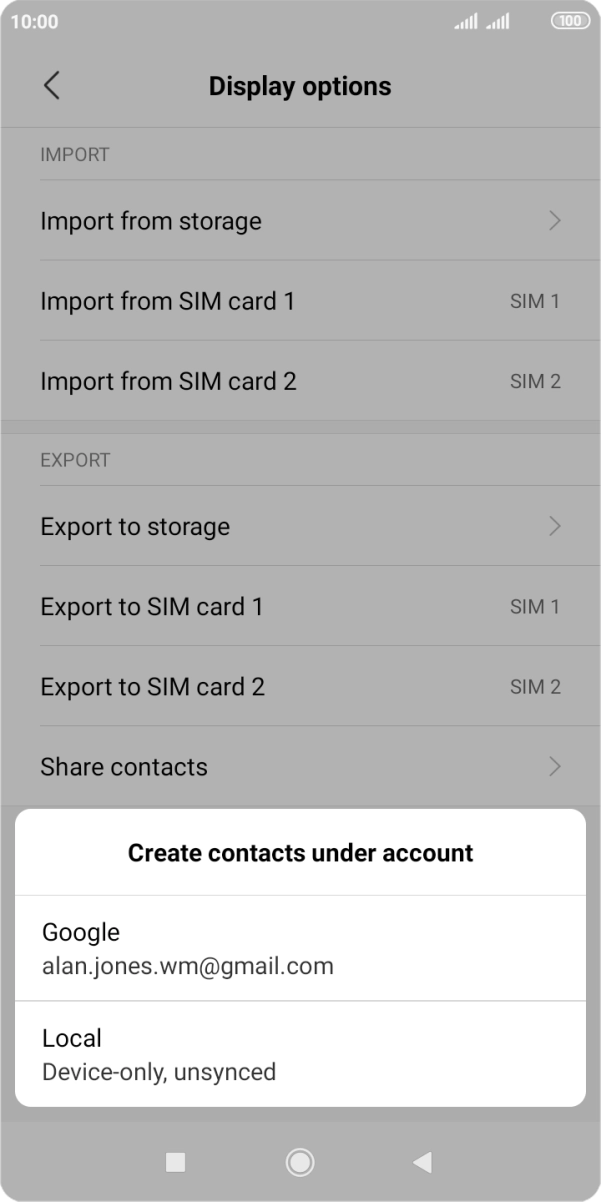Open Share contacts
Image resolution: width=601 pixels, height=1202 pixels.
[300, 767]
